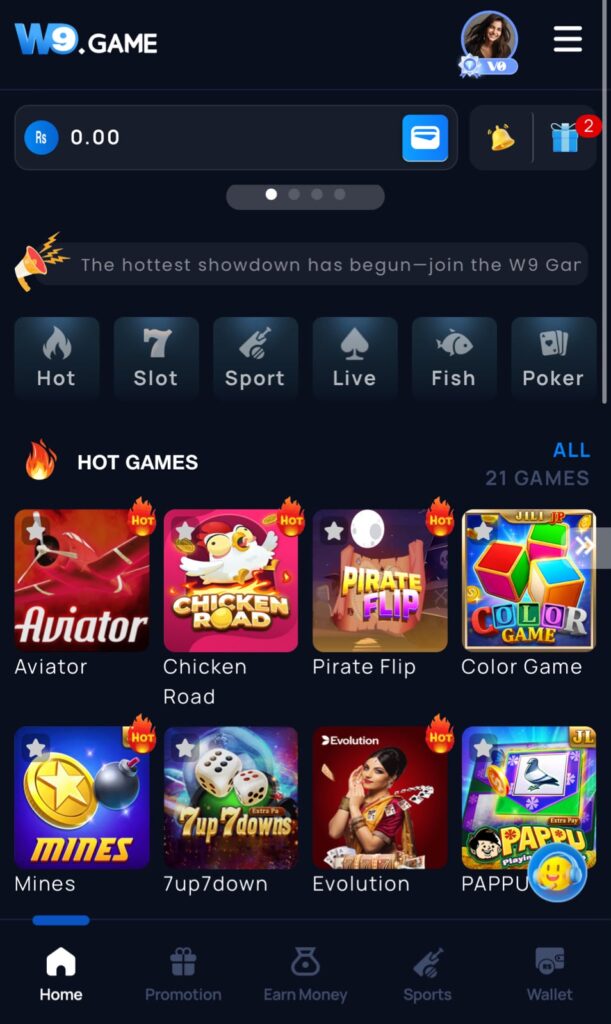
Task: Open the hamburger menu
Action: coord(567,39)
